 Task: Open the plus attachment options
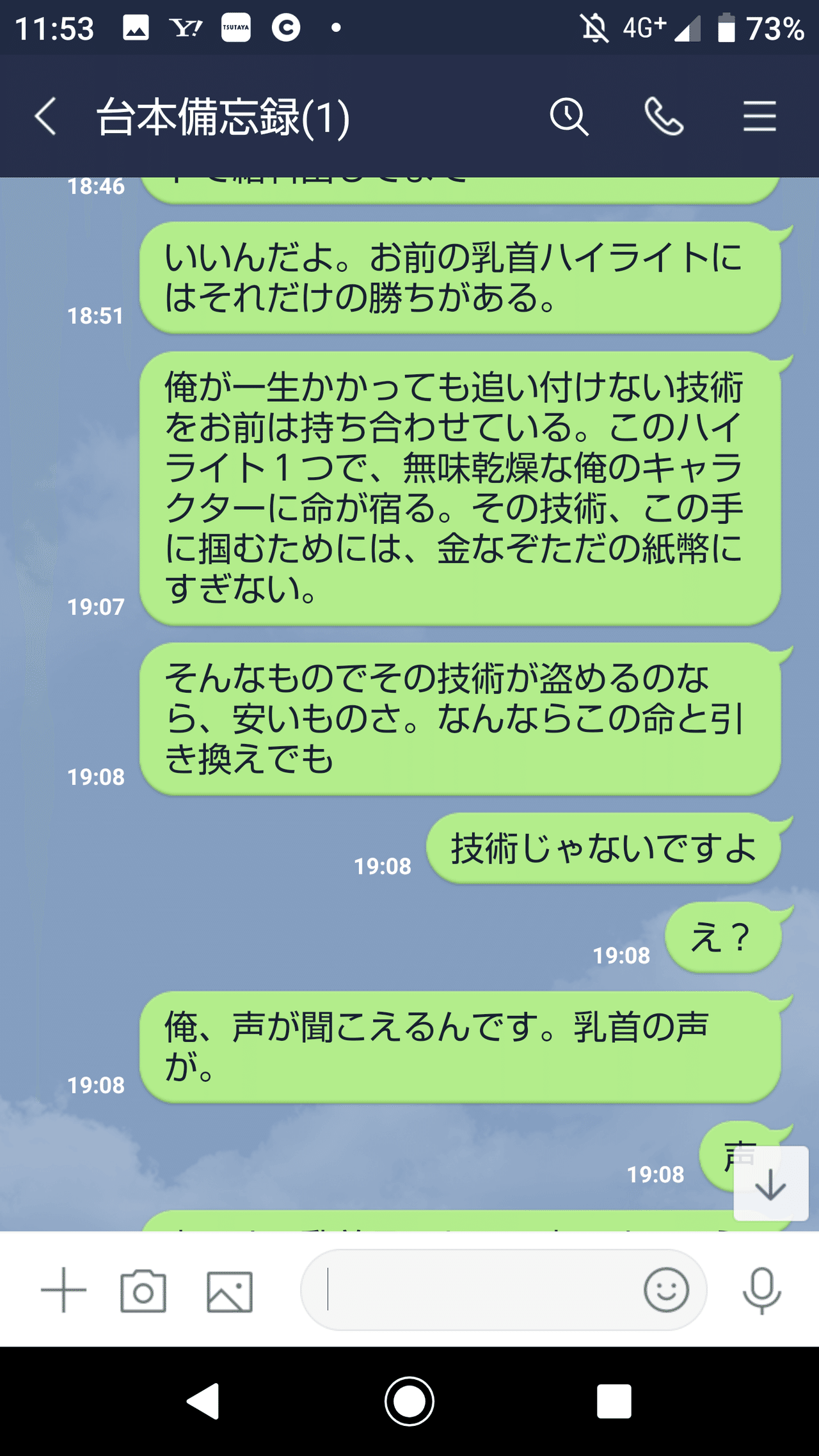(x=63, y=1290)
